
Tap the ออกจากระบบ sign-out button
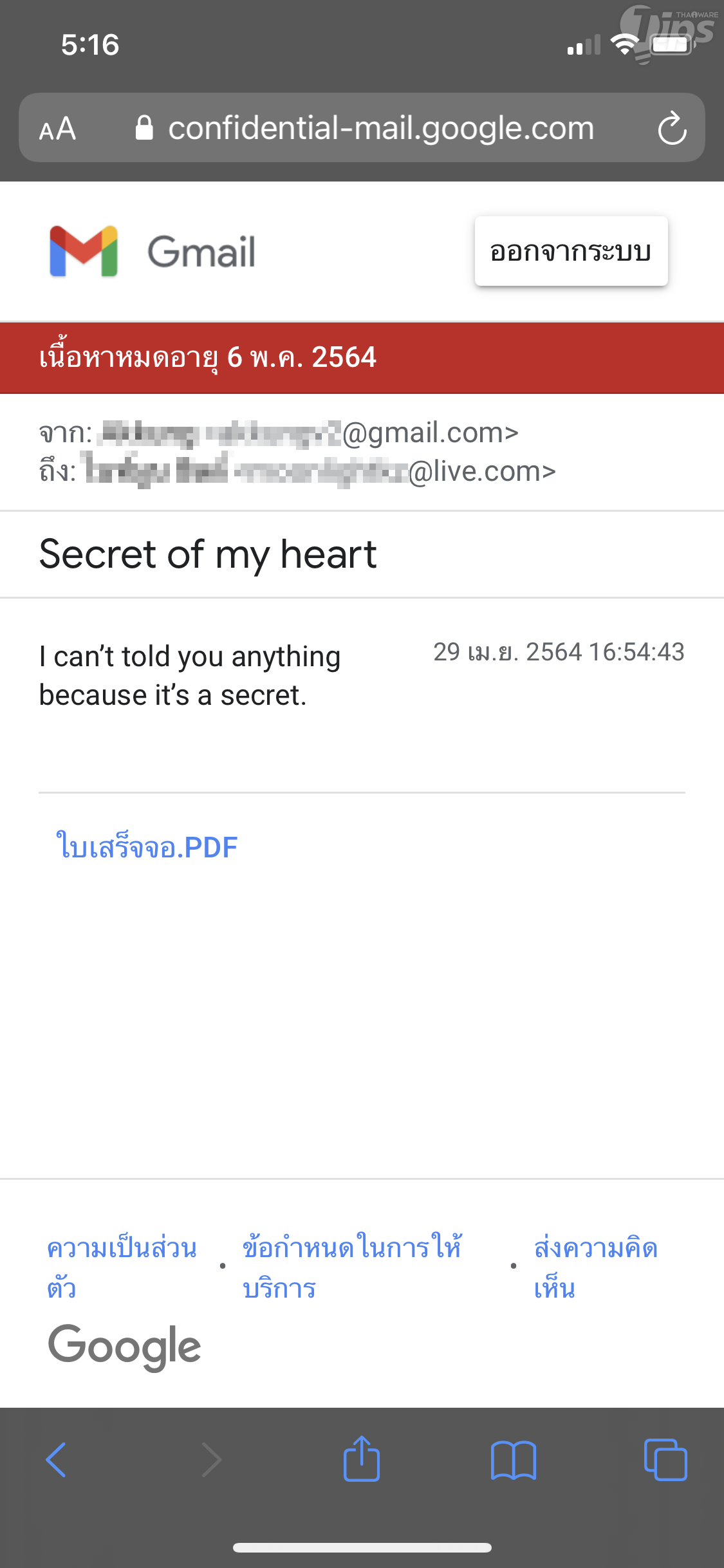(571, 251)
